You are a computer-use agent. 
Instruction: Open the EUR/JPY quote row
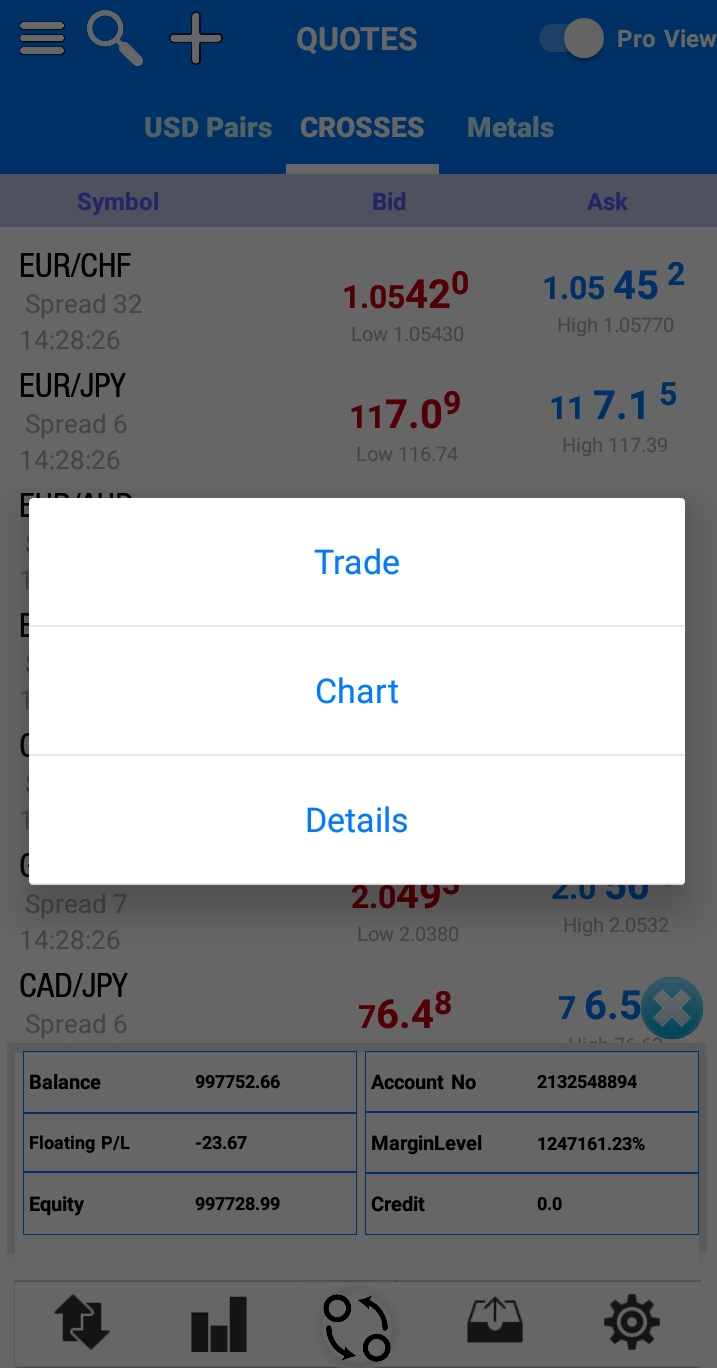[x=358, y=421]
